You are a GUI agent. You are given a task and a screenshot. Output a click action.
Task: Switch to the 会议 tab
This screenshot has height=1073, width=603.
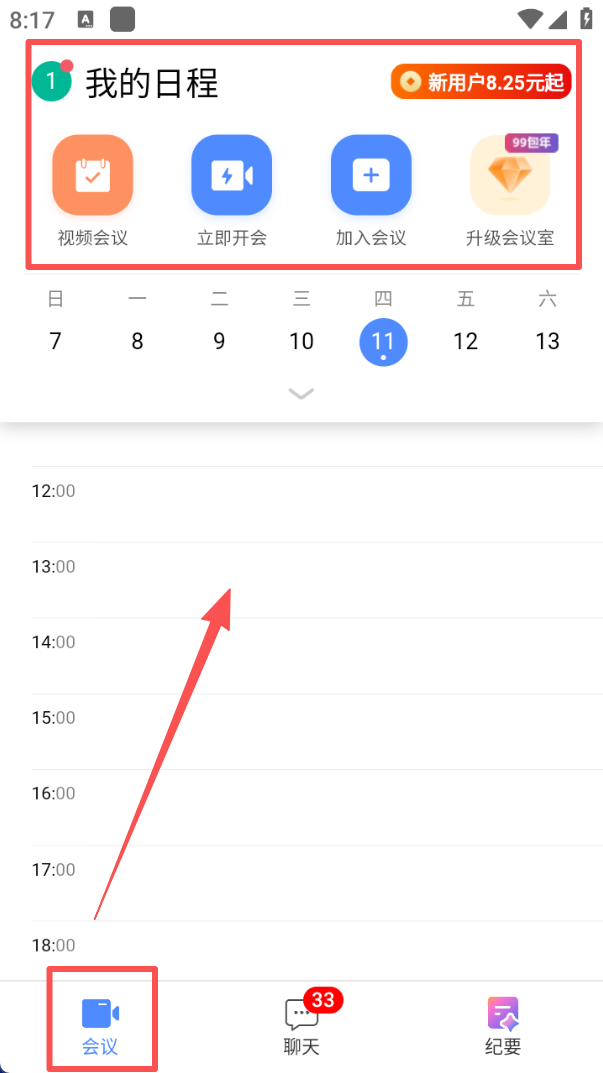coord(100,1025)
